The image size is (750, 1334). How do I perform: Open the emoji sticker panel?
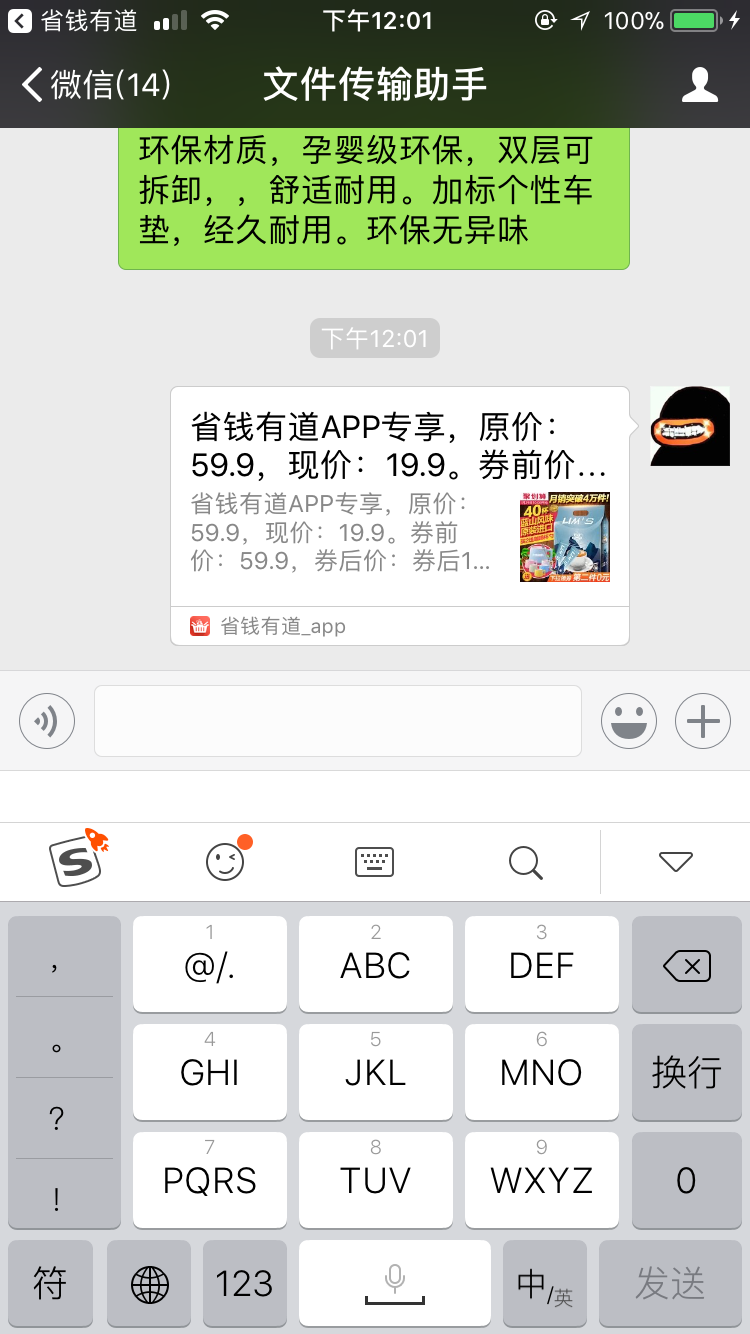pos(629,721)
